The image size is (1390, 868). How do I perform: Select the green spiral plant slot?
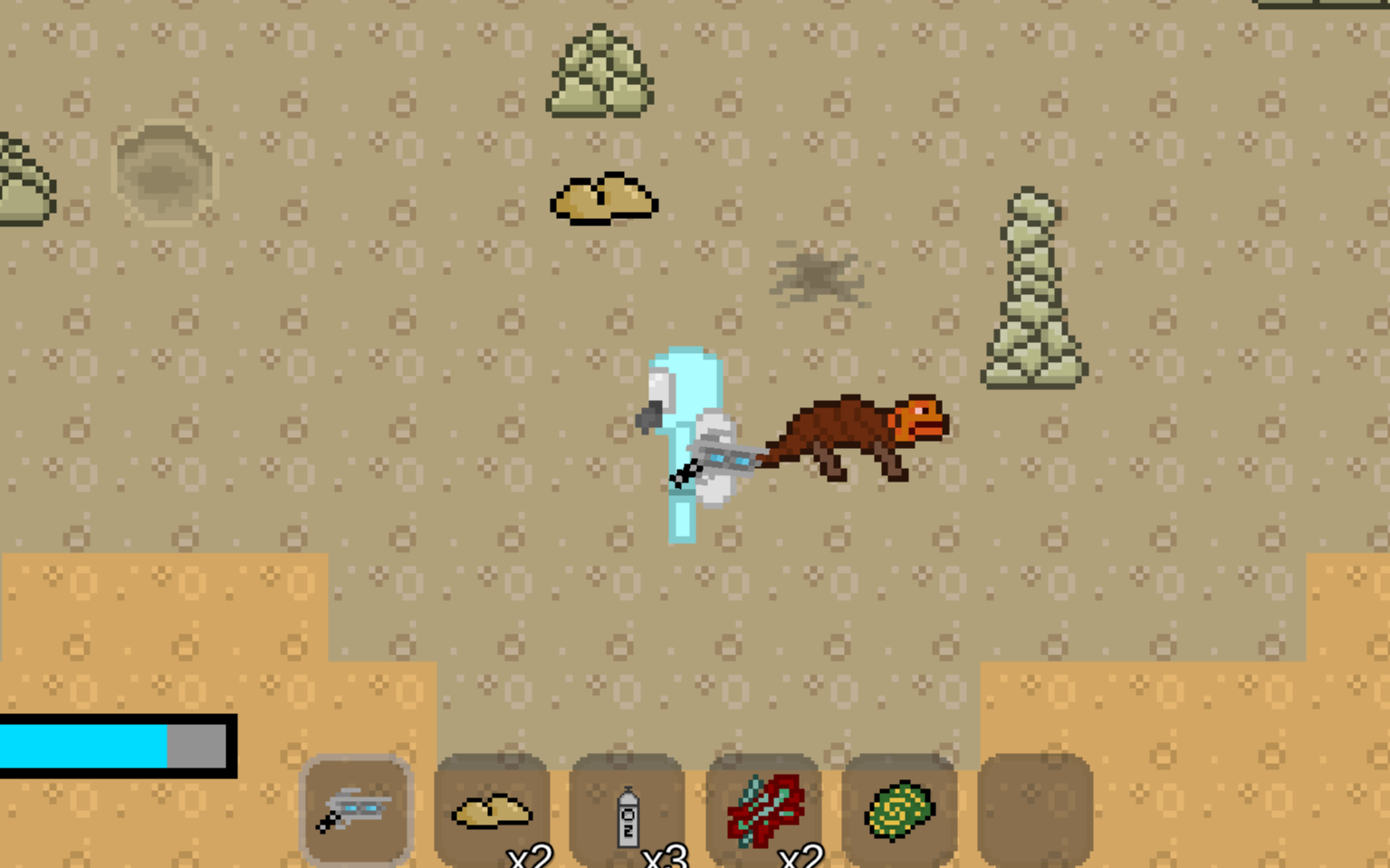pyautogui.click(x=899, y=809)
